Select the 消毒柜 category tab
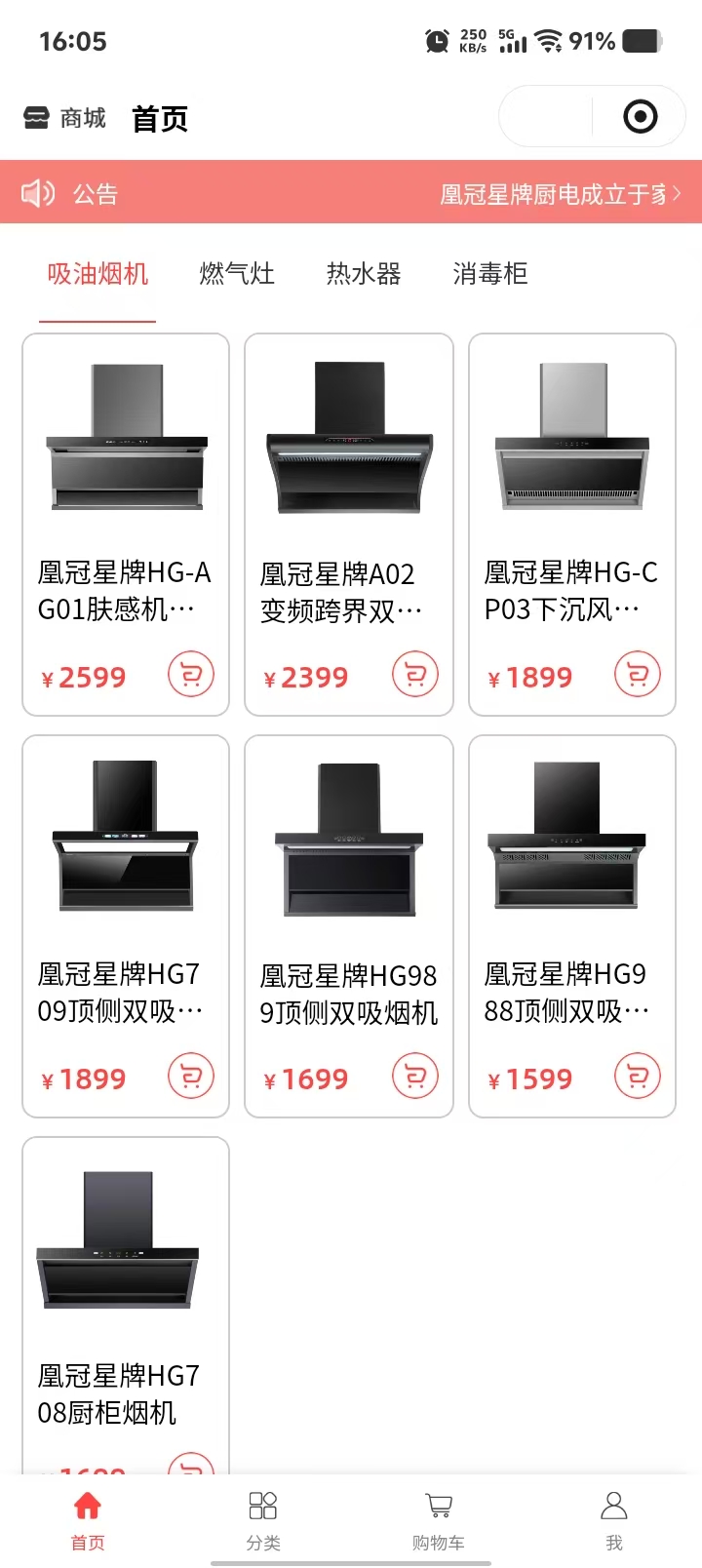This screenshot has width=702, height=1568. point(490,274)
